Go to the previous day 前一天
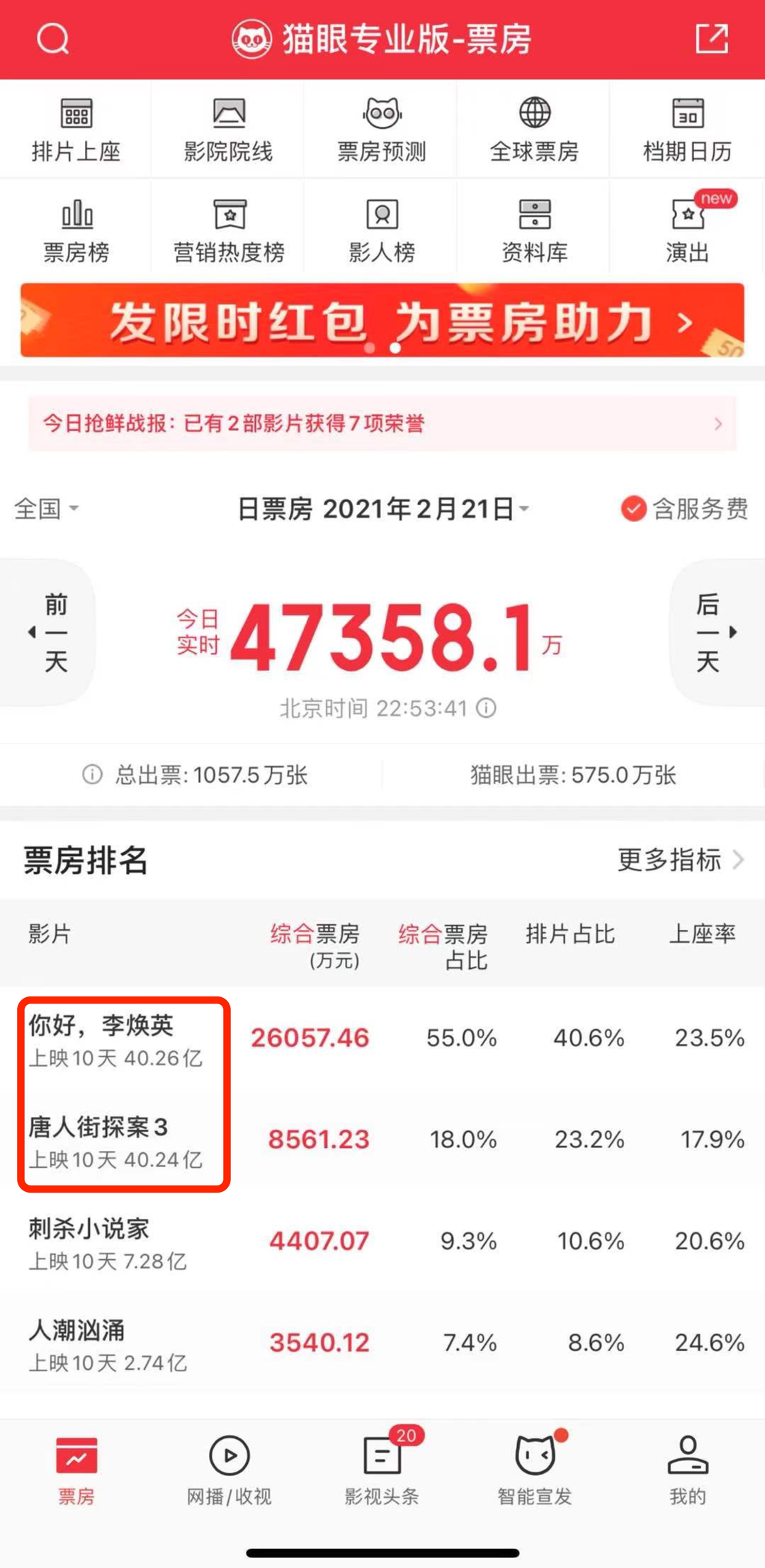Viewport: 765px width, 1568px height. (x=50, y=632)
